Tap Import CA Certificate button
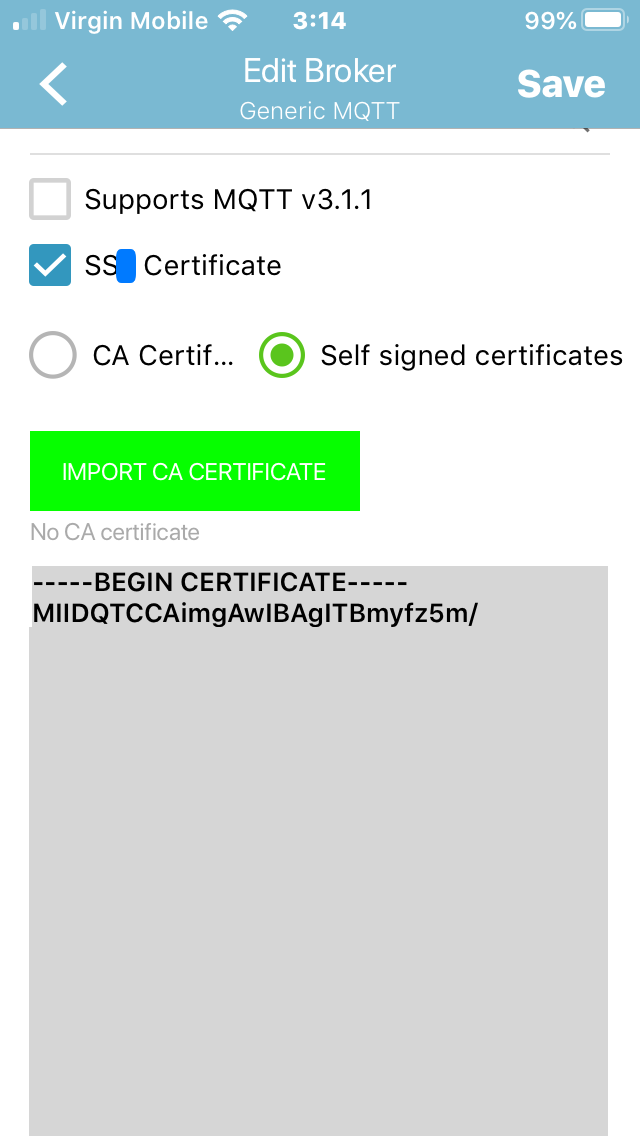Viewport: 640px width, 1136px height. tap(194, 471)
